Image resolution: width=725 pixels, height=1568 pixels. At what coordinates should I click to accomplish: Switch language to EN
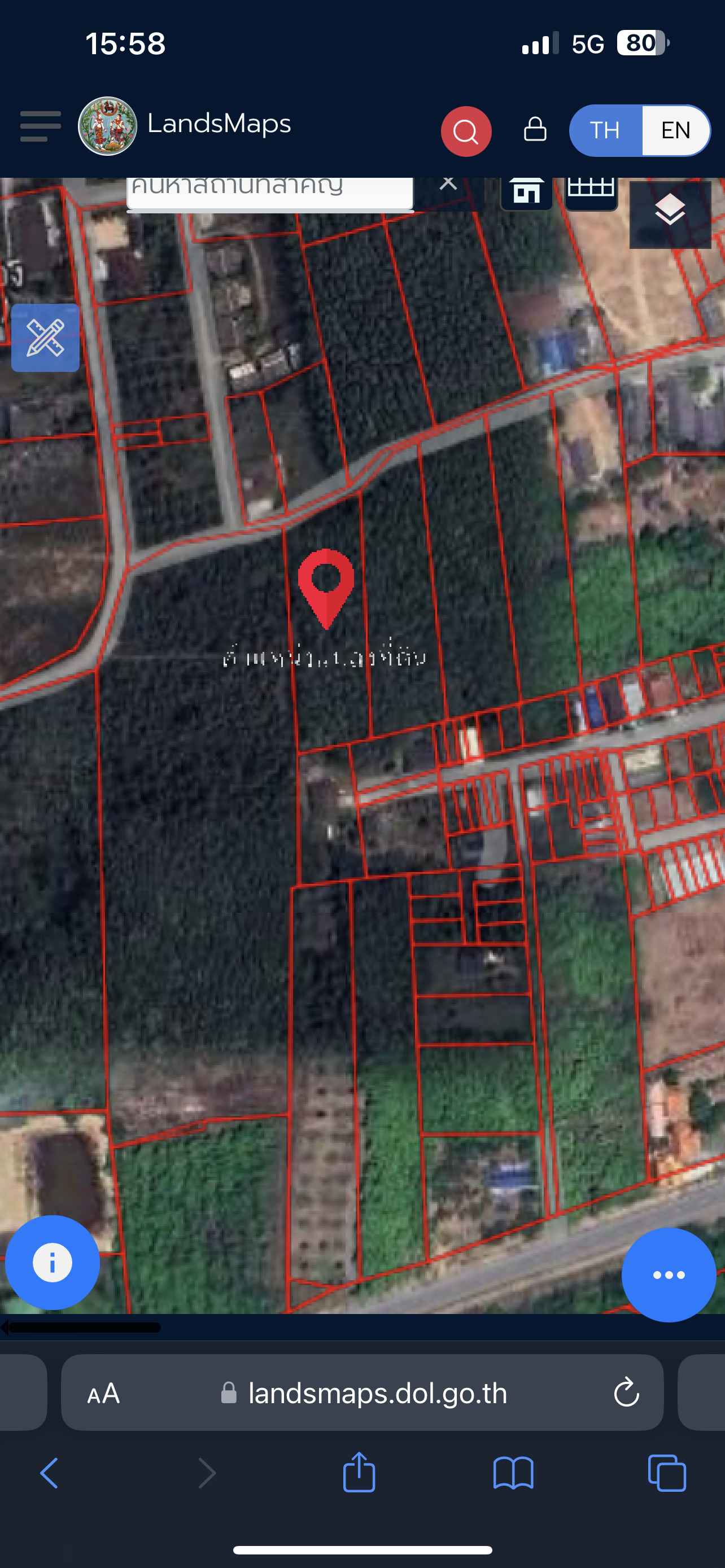point(676,130)
